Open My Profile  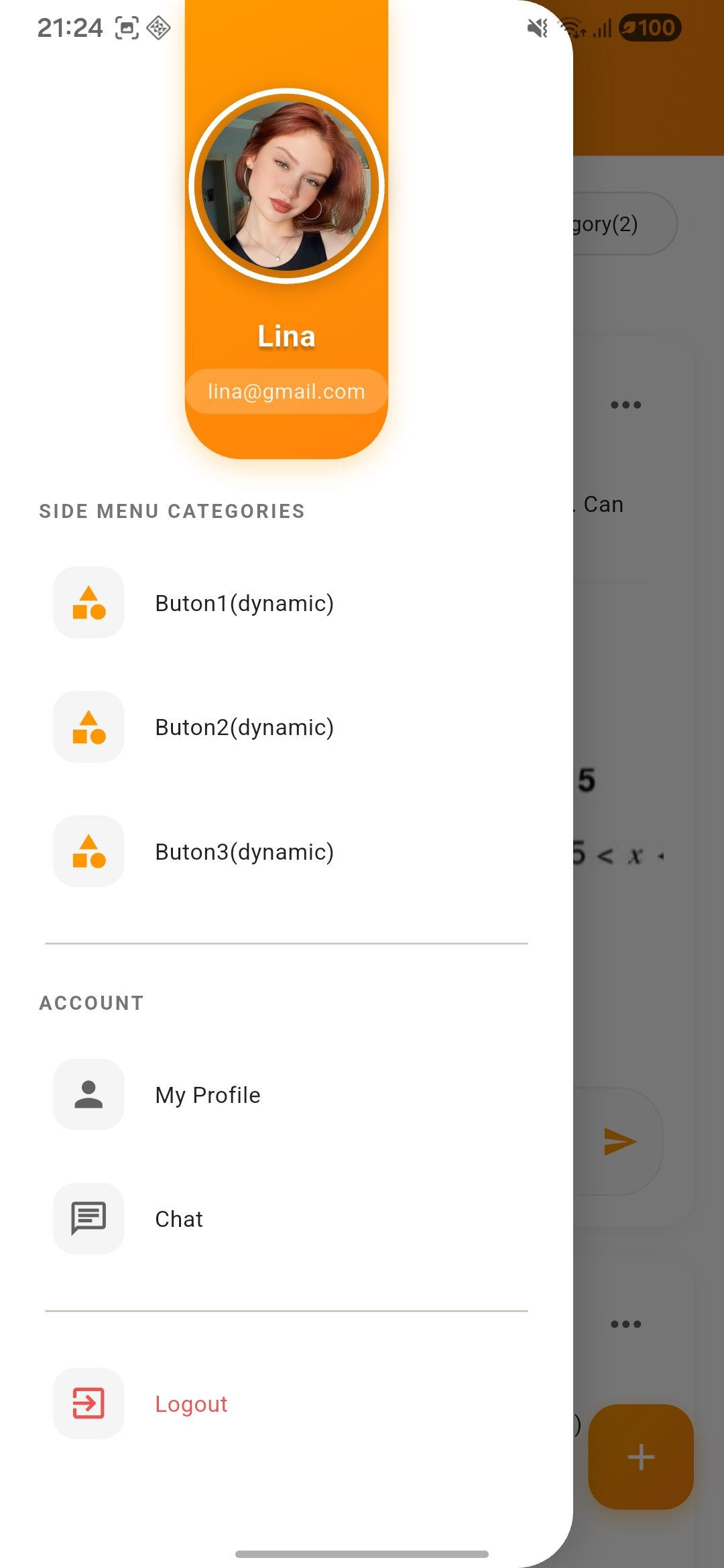point(208,1095)
